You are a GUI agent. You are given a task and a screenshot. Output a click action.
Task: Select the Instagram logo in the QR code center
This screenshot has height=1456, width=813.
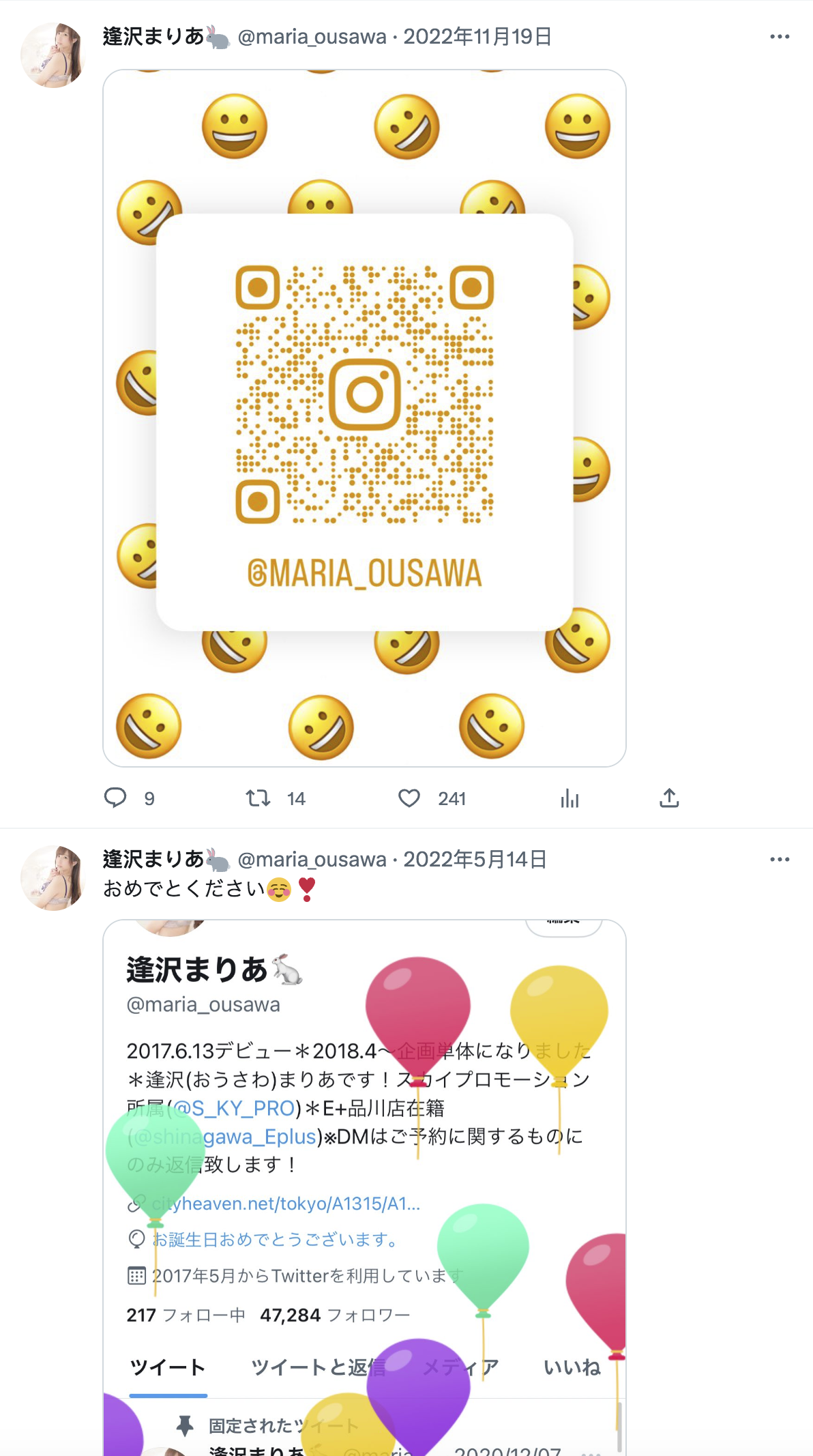tap(365, 394)
